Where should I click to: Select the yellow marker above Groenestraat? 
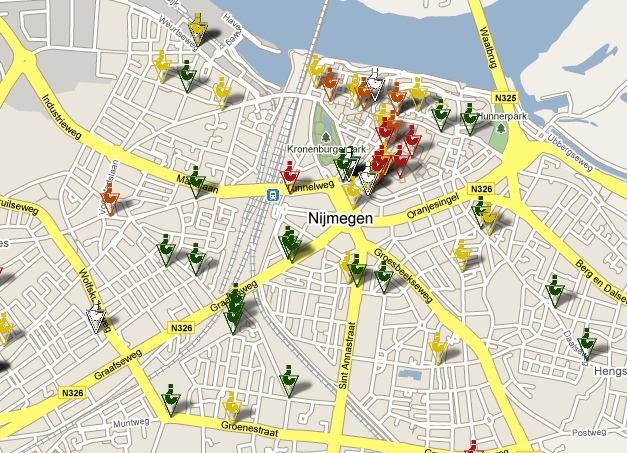pos(233,405)
